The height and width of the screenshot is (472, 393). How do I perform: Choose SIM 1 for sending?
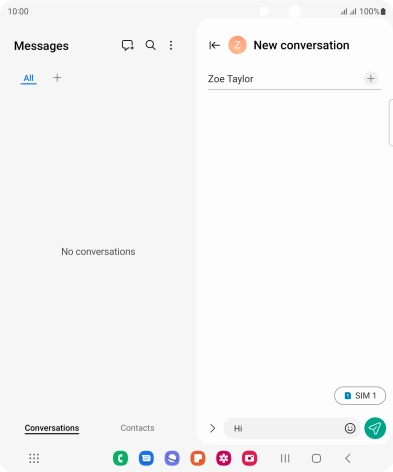coord(360,396)
